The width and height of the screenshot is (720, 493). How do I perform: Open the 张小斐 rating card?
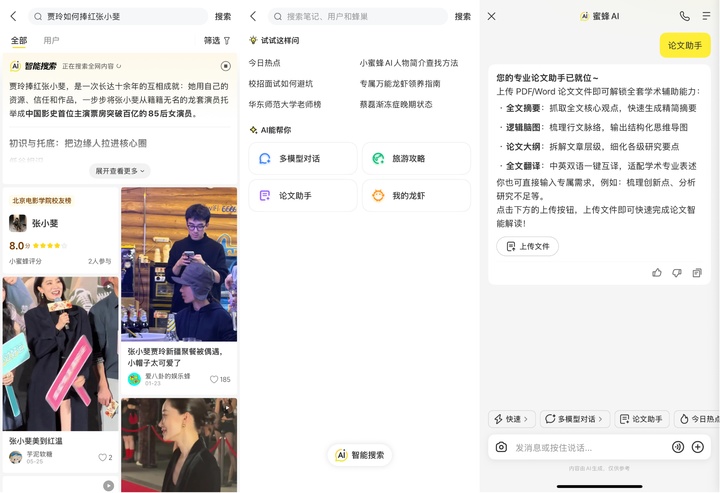click(x=61, y=230)
